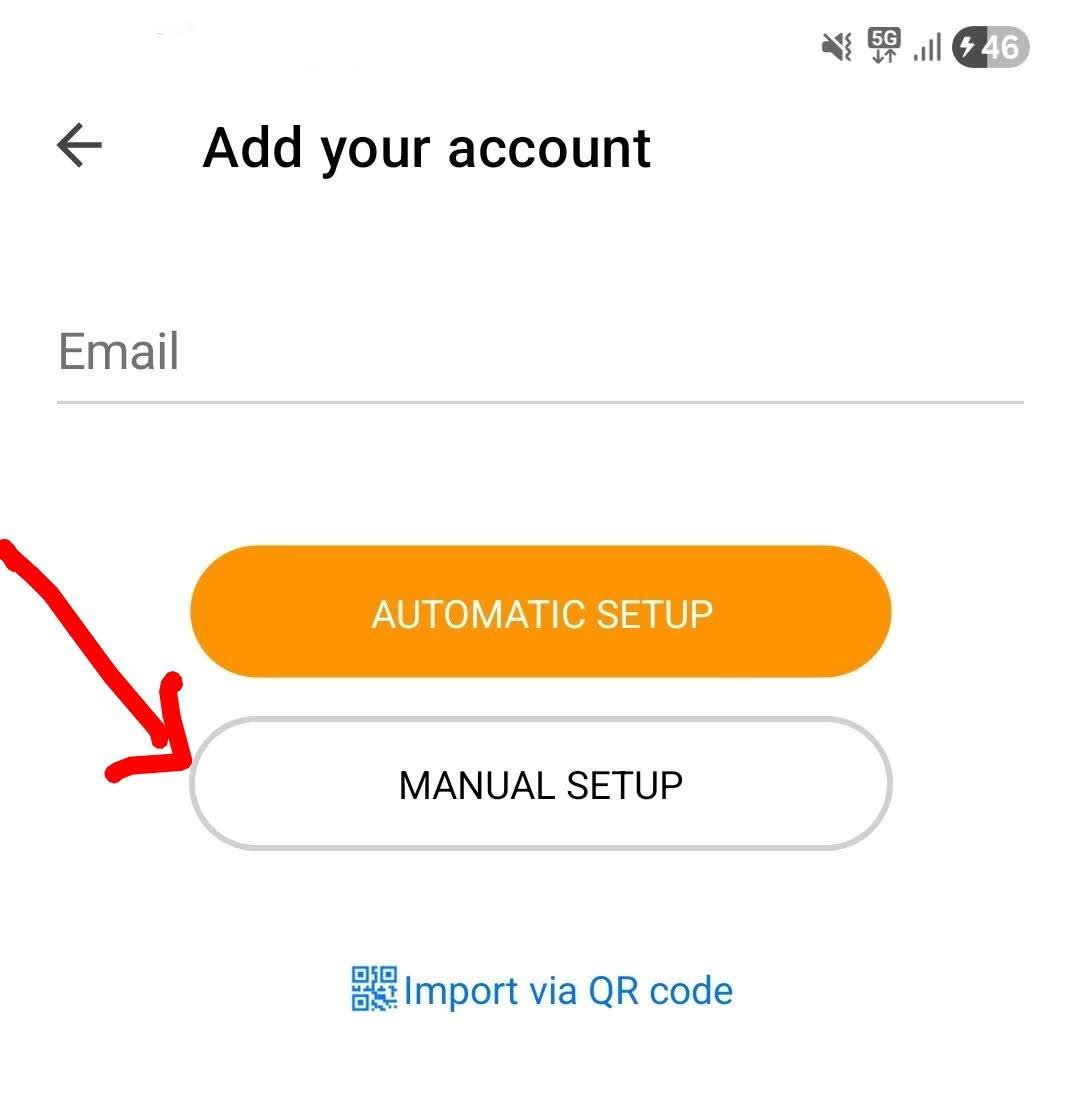Focus the Email input field
Screen dimensions: 1080x1100
(x=540, y=354)
